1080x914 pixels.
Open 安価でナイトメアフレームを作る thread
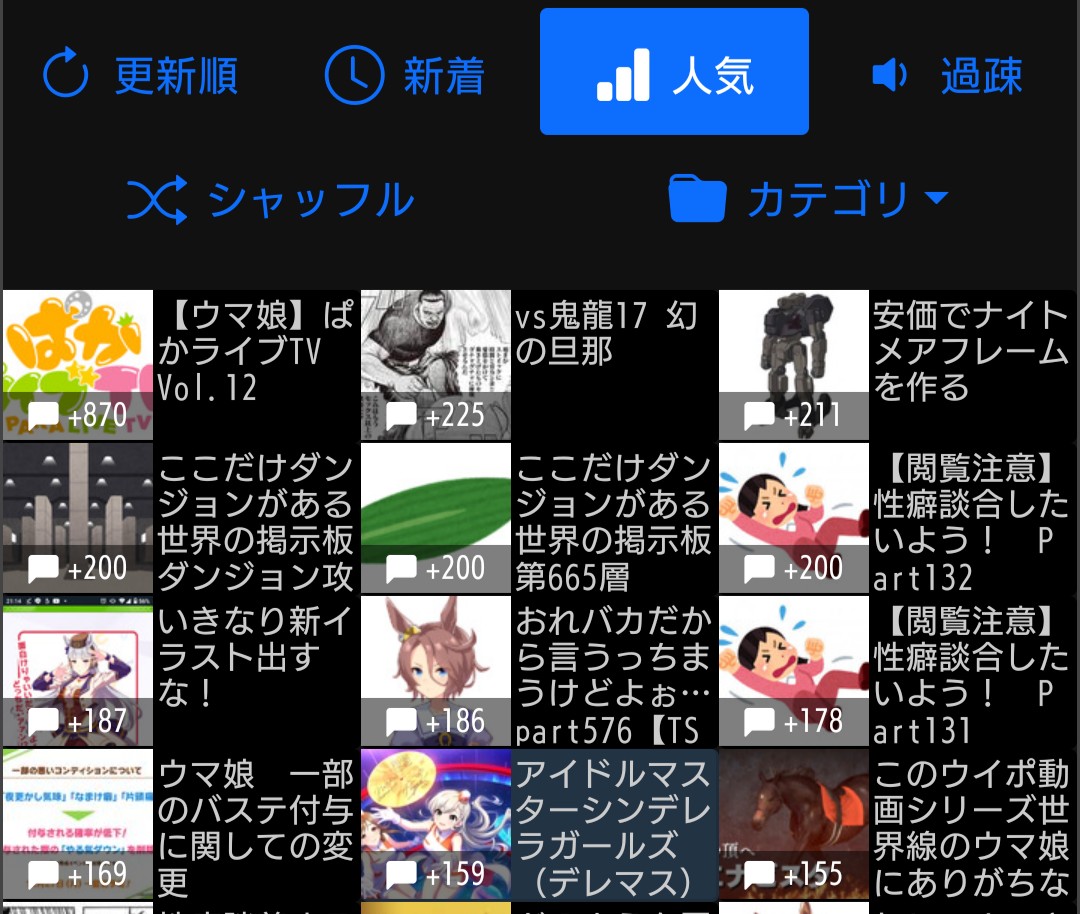tap(970, 352)
